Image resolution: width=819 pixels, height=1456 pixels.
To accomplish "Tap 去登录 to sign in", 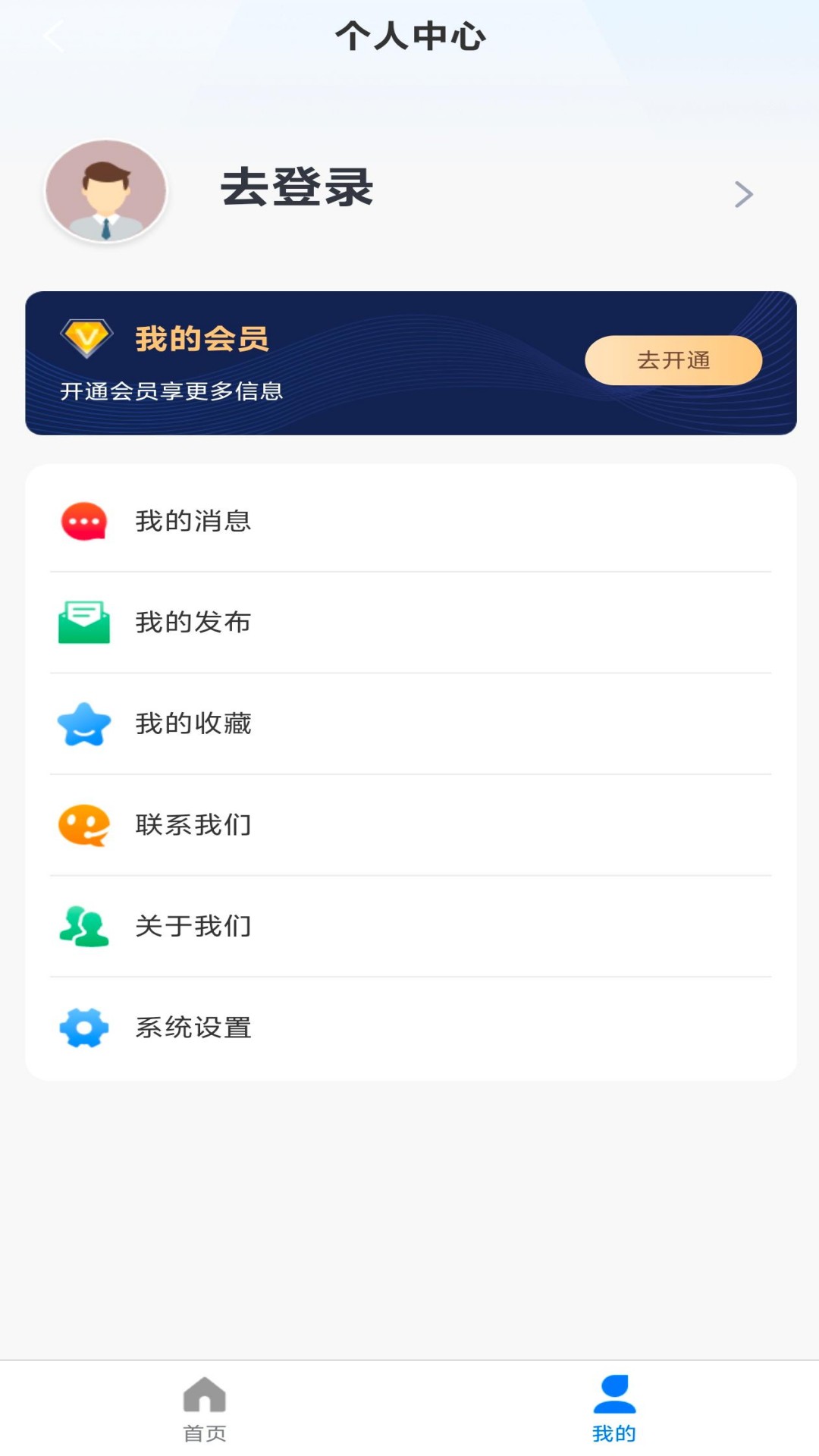I will pyautogui.click(x=297, y=188).
